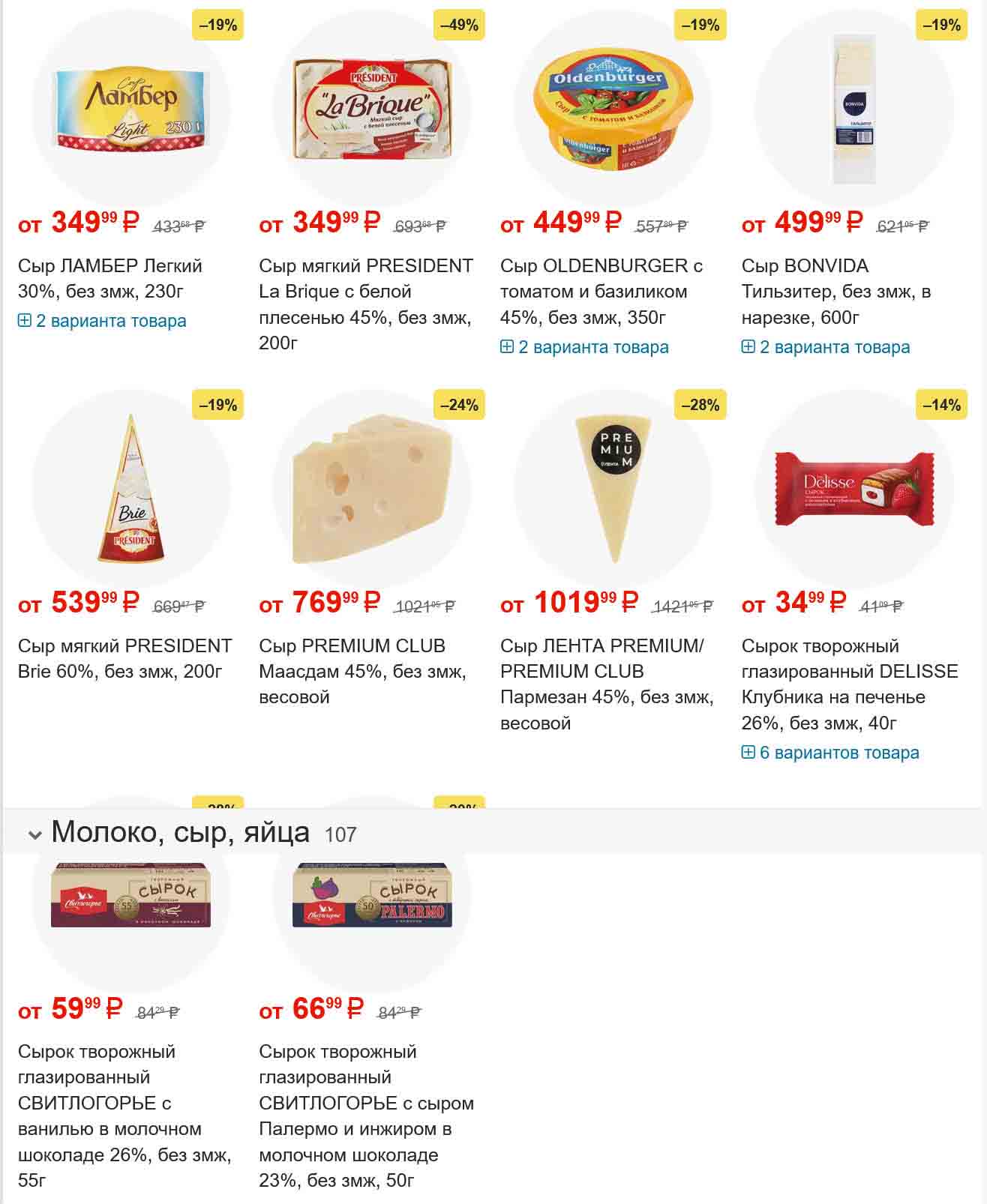Open the PRESIDENT La Brique cheese product
Viewport: 987px width, 1204px height.
pos(366,304)
